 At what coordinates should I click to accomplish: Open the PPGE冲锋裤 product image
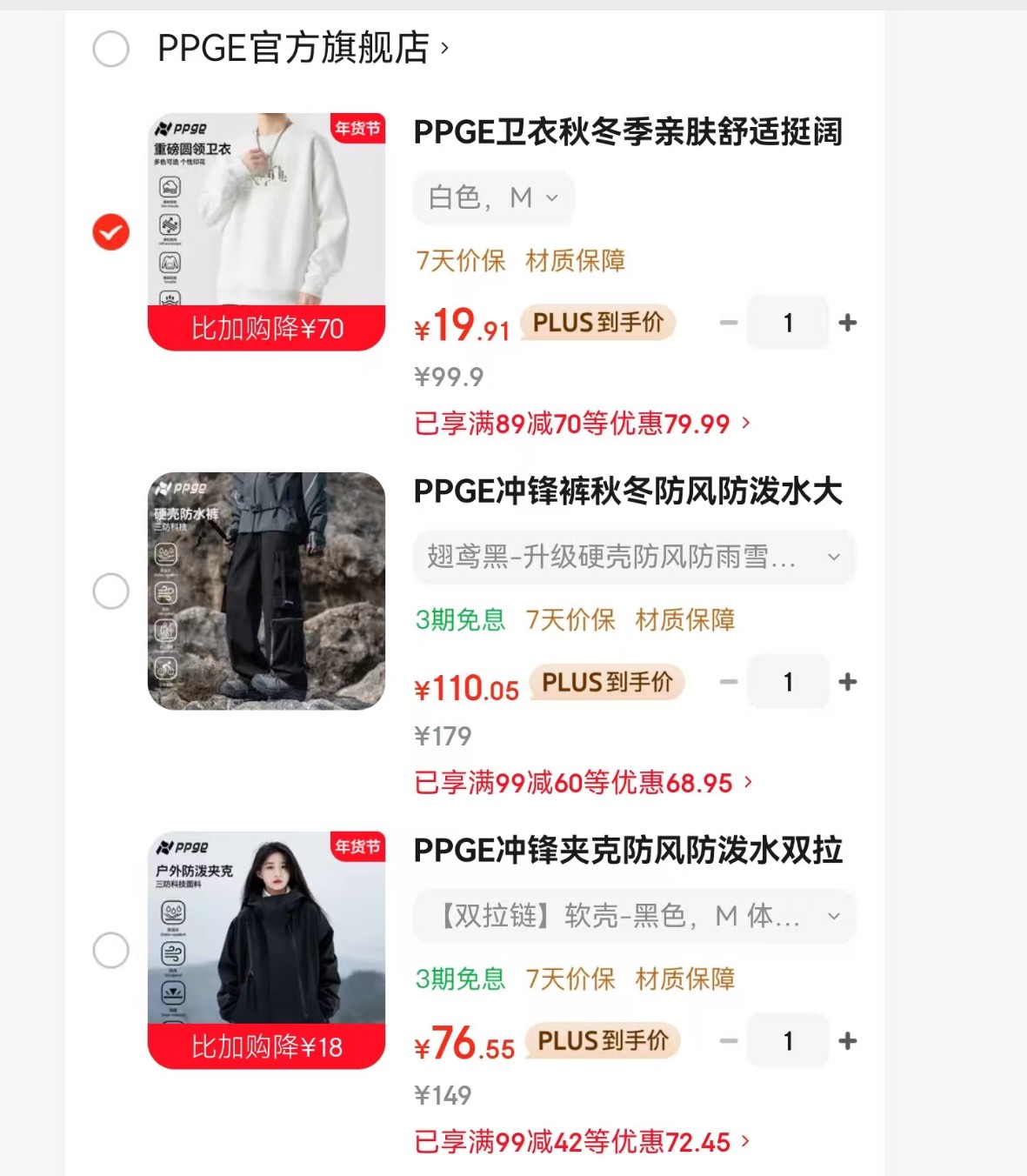pyautogui.click(x=266, y=591)
